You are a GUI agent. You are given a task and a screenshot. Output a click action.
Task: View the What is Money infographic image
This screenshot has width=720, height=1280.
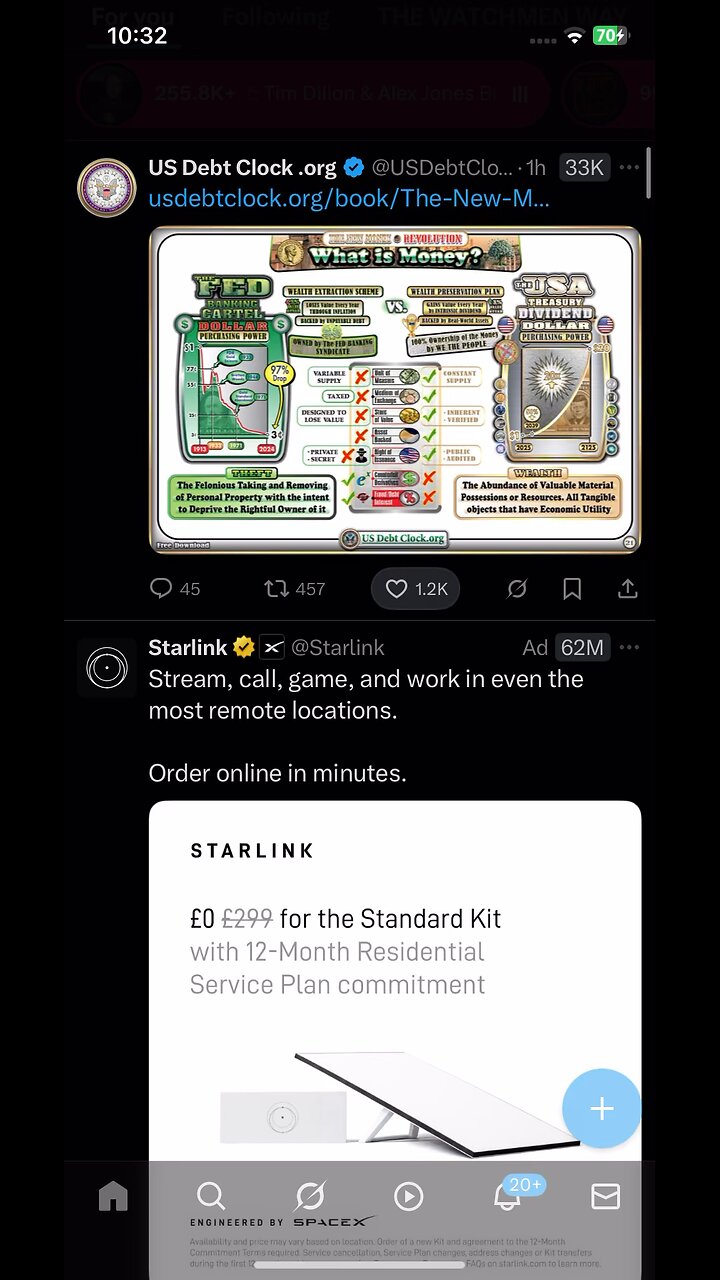tap(394, 390)
